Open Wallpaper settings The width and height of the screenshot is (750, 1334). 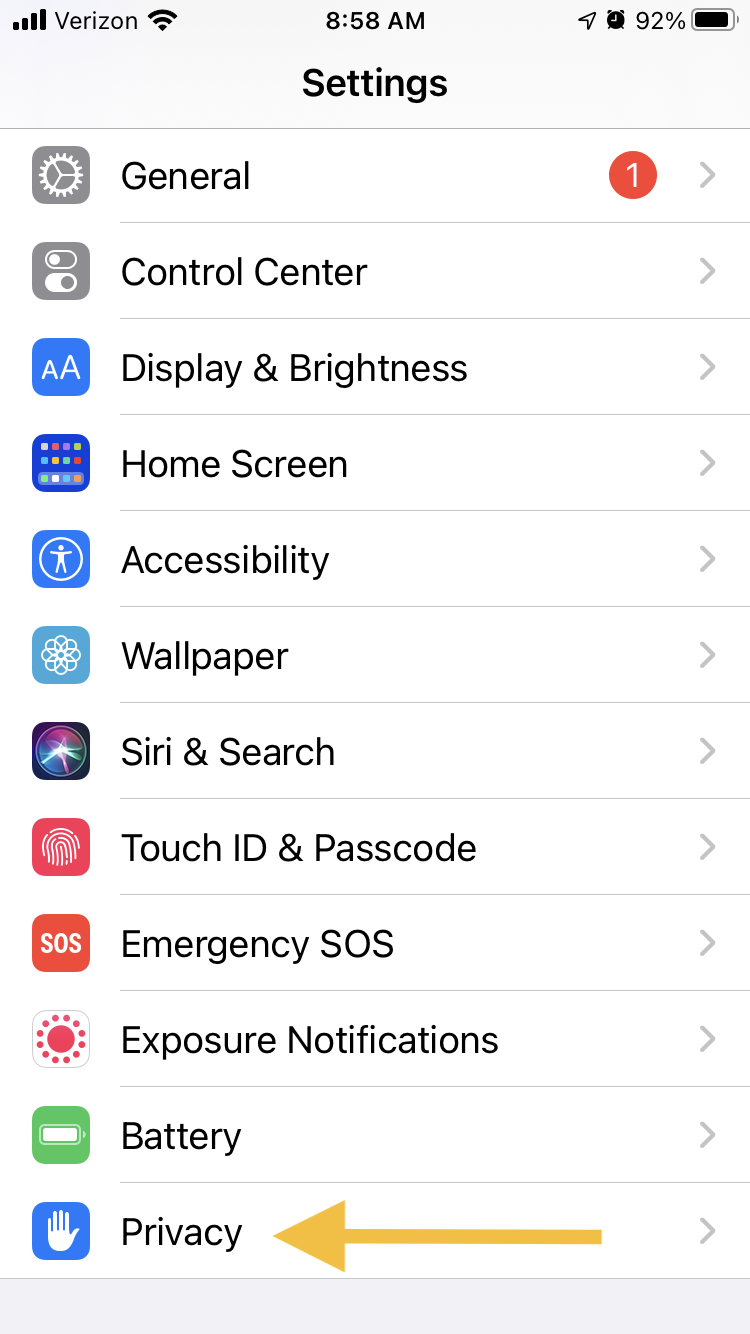coord(375,656)
